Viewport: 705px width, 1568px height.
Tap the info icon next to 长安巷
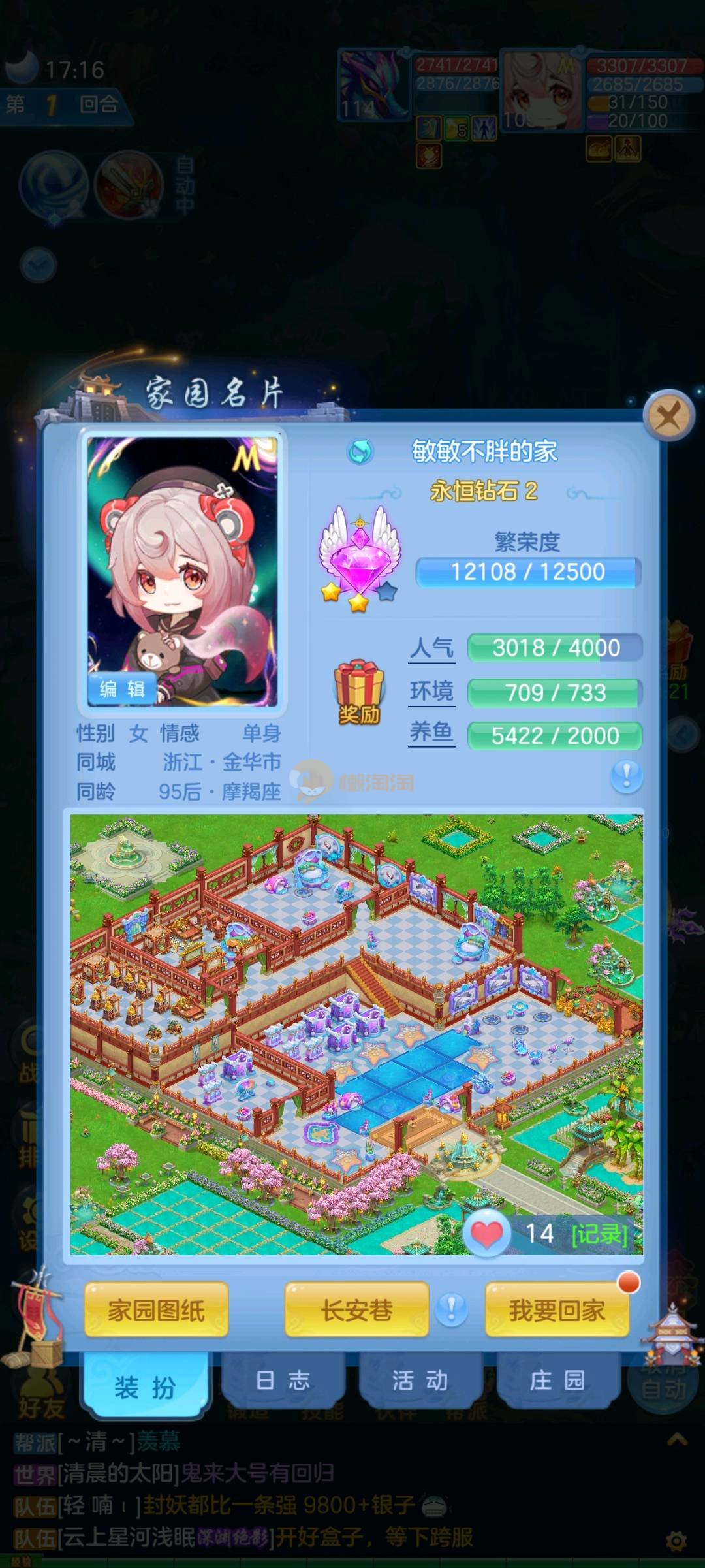451,1310
